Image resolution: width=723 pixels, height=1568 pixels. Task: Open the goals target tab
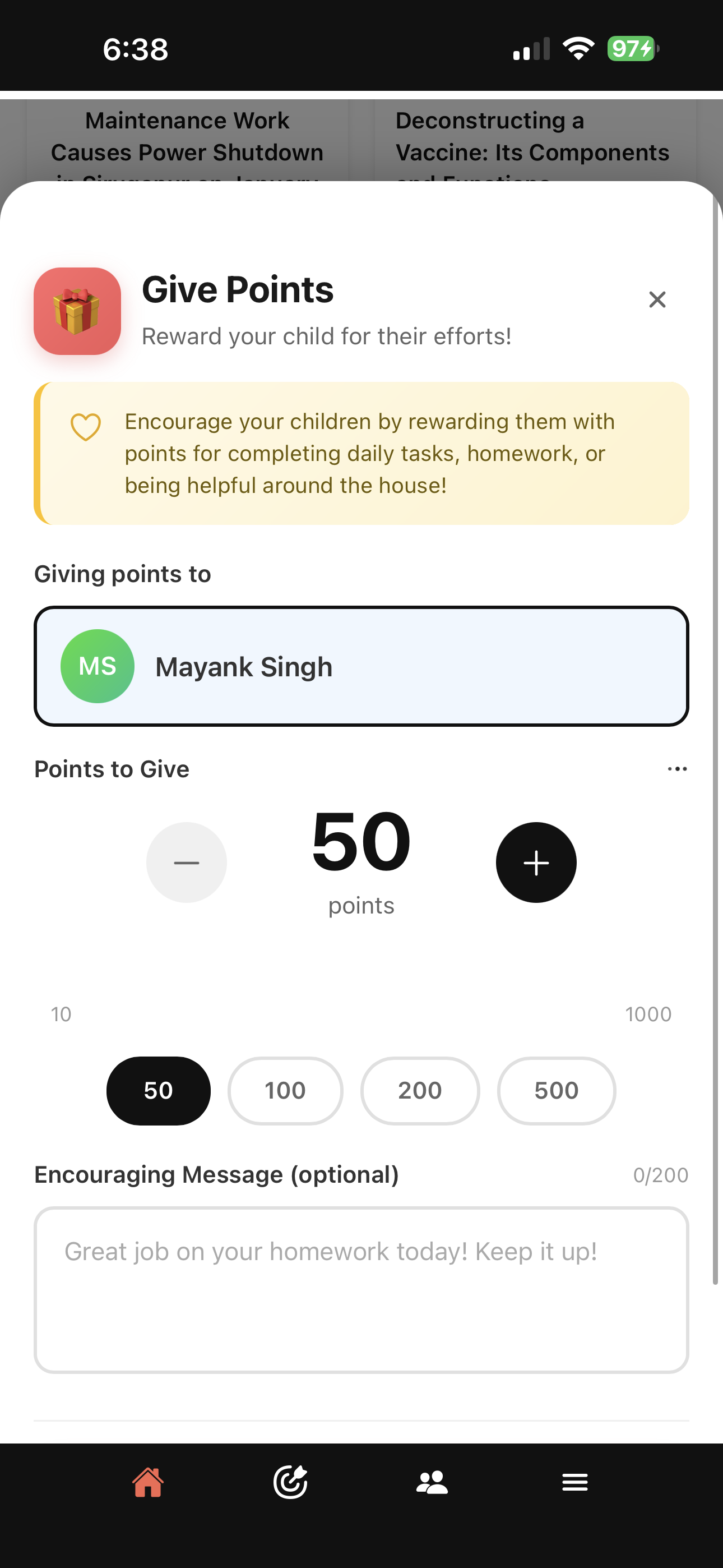pyautogui.click(x=290, y=1482)
